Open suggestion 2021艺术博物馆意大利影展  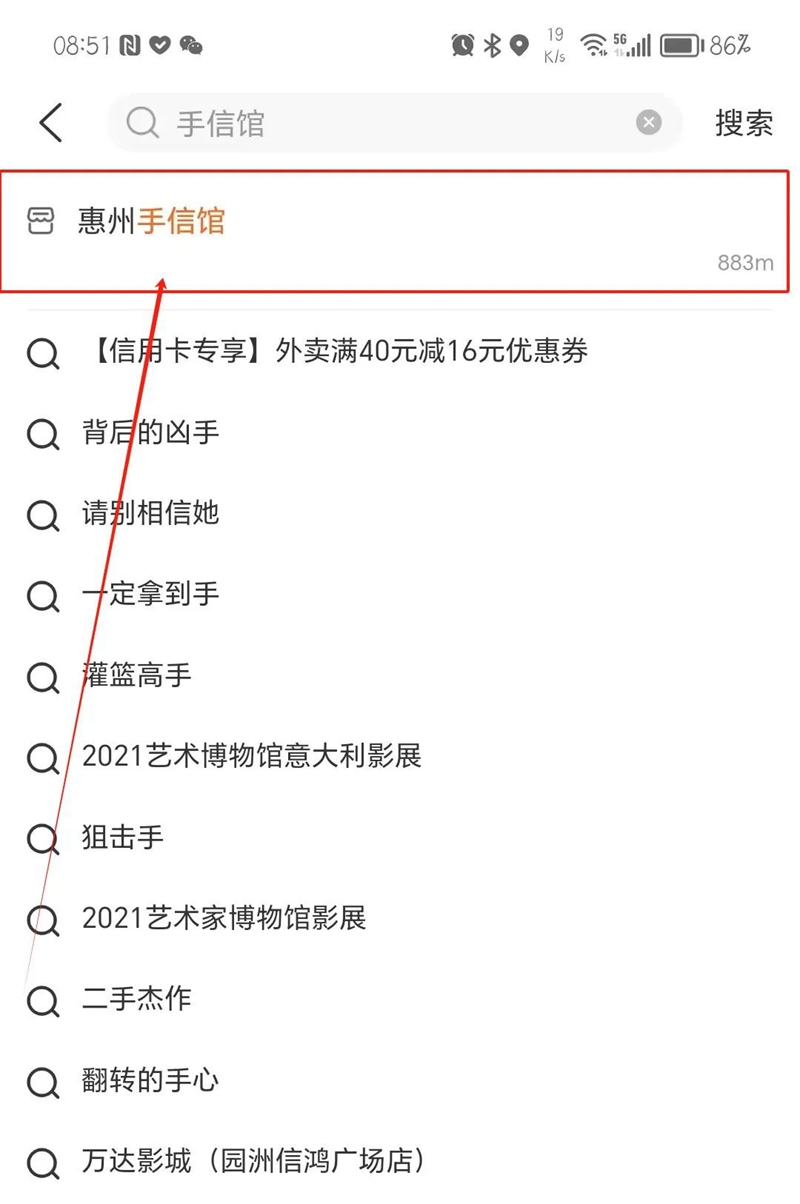(x=252, y=756)
